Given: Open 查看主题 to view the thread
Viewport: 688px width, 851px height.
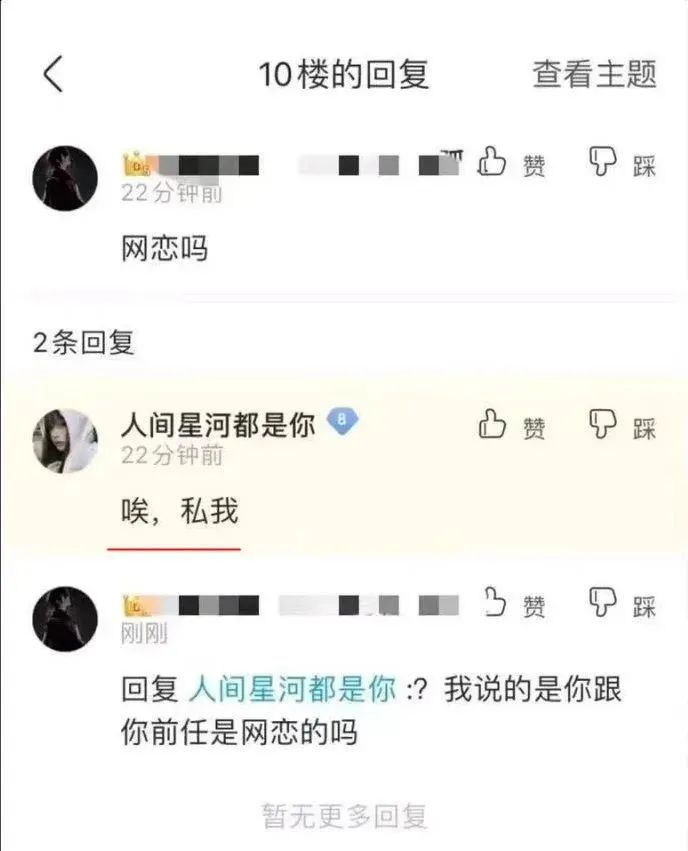Looking at the screenshot, I should tap(594, 74).
